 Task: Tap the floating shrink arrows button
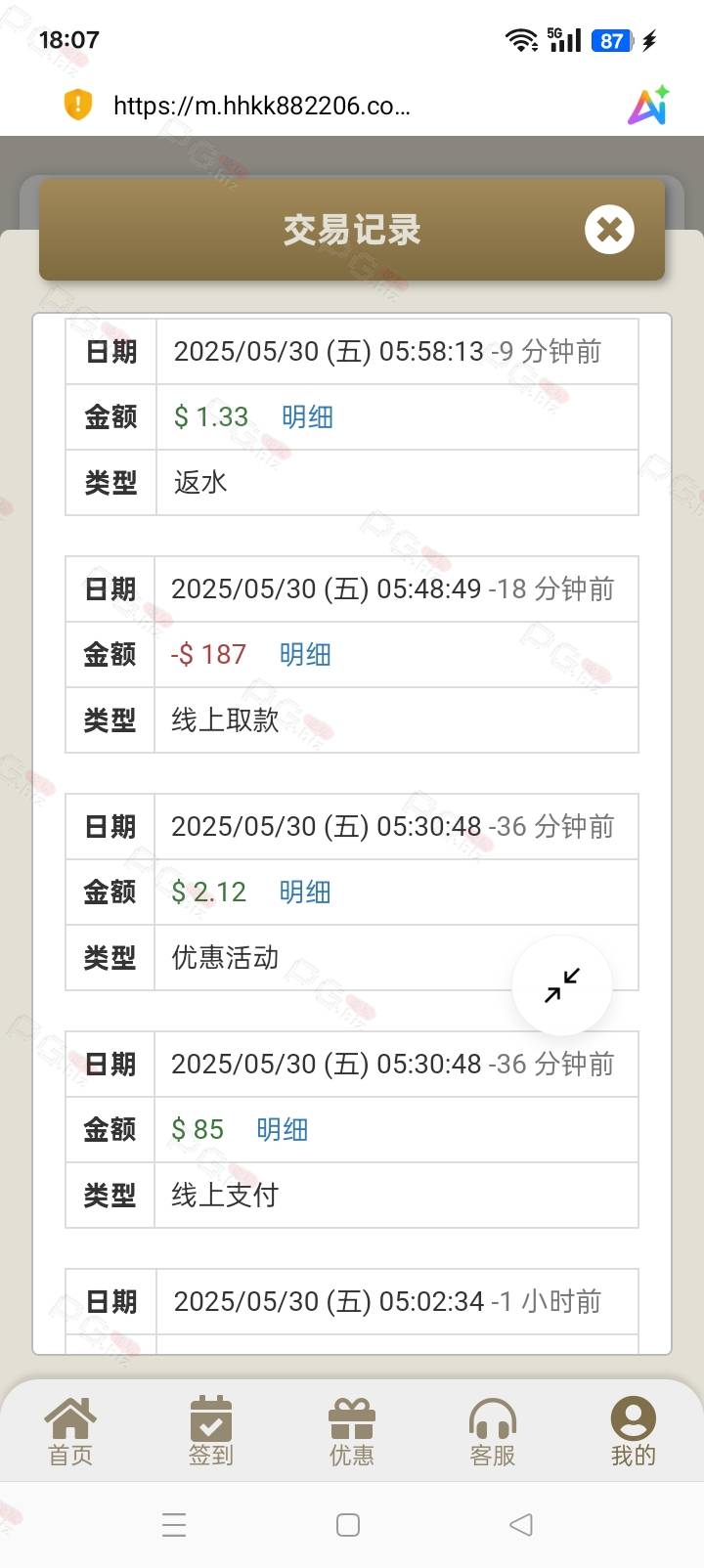click(x=562, y=985)
